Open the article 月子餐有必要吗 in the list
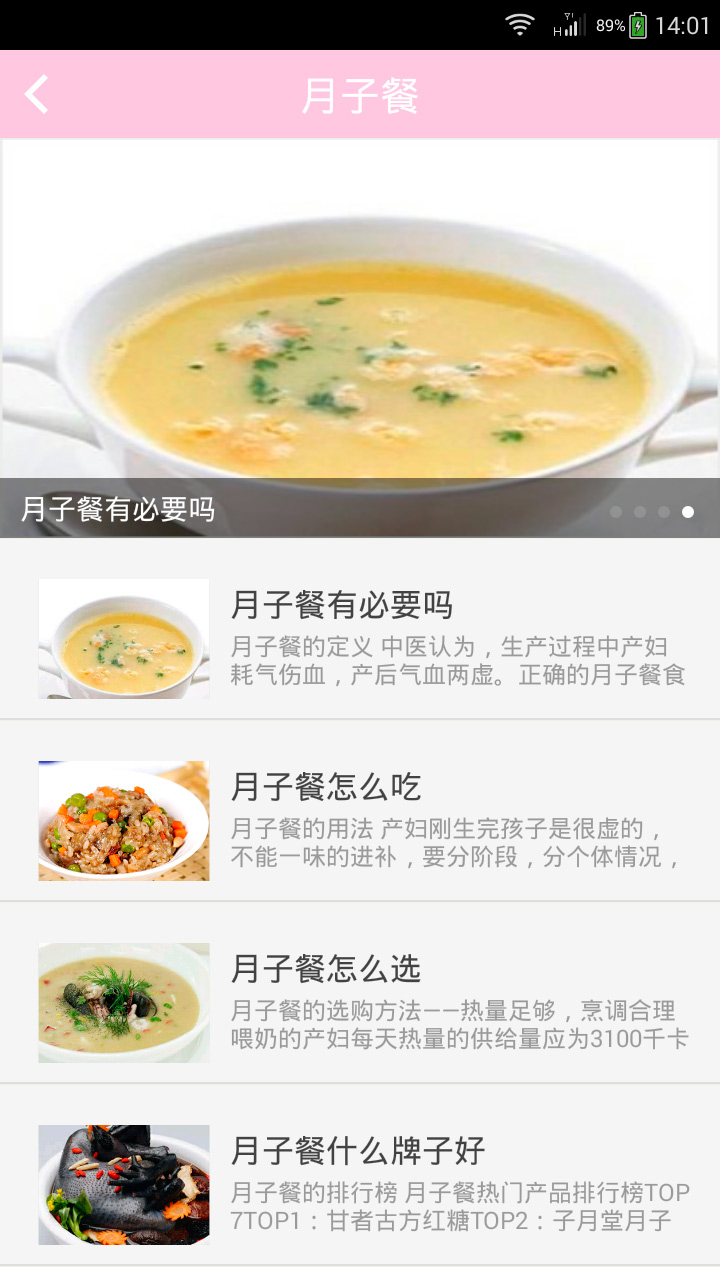 coord(360,638)
